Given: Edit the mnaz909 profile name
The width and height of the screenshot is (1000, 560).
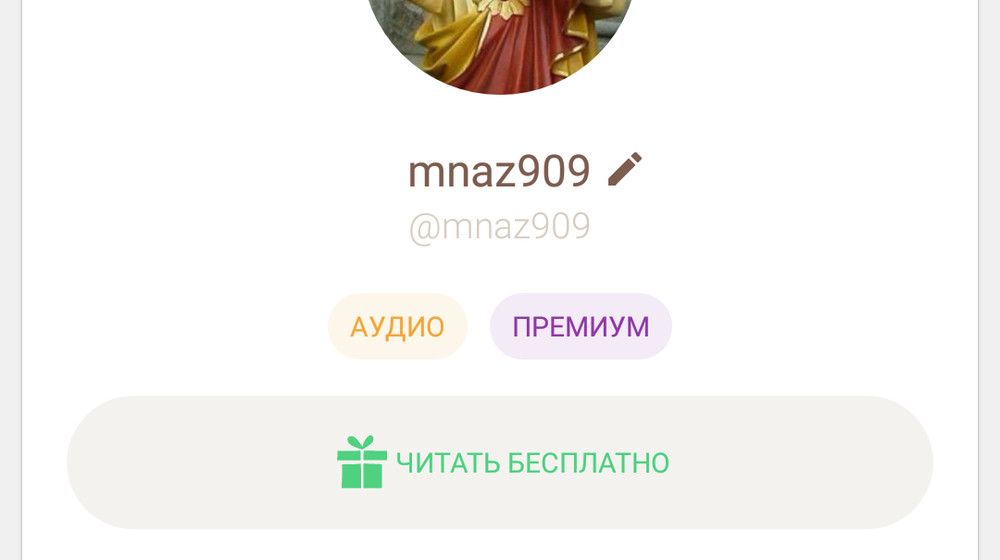Looking at the screenshot, I should (x=625, y=170).
